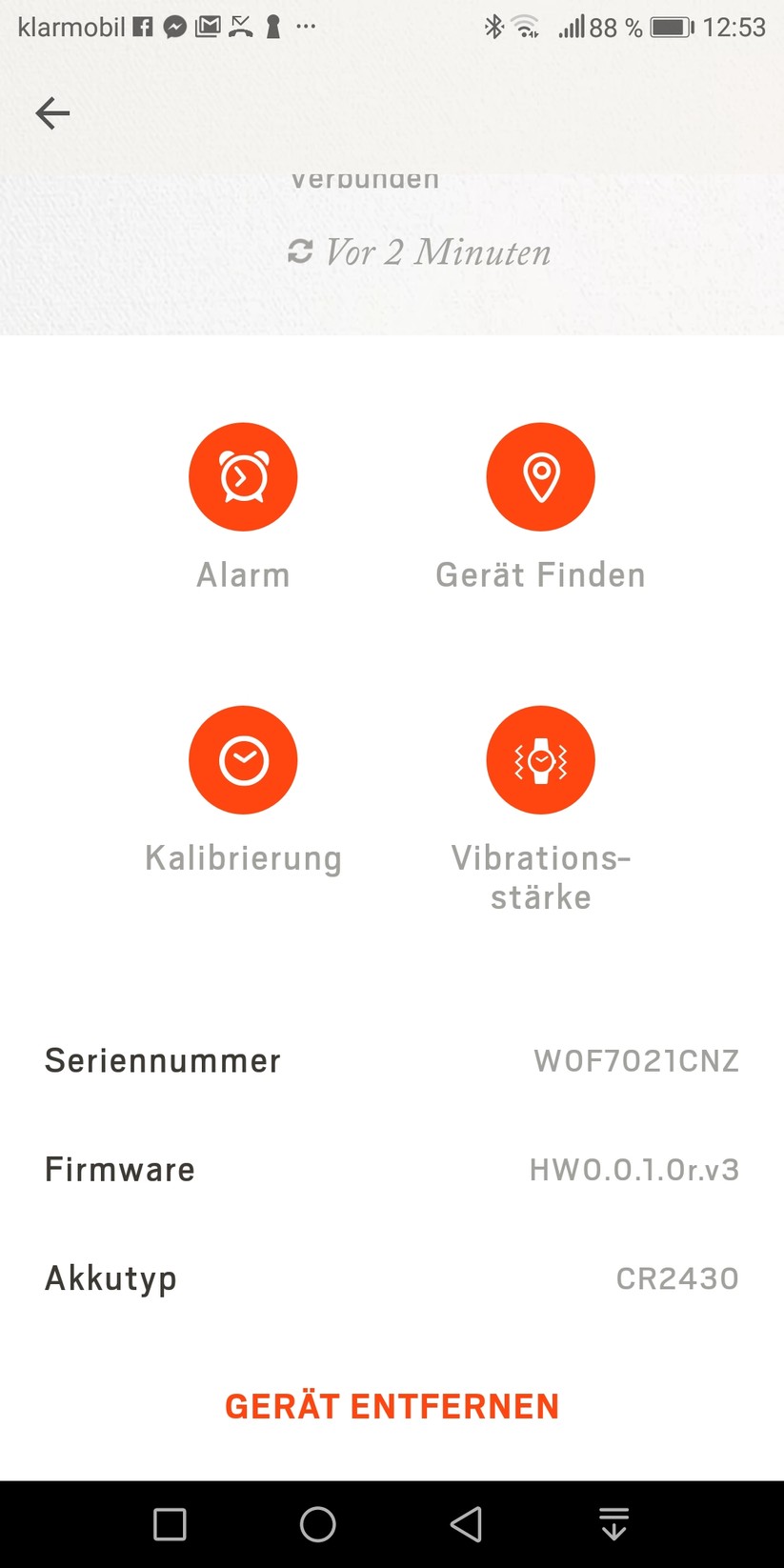Open recent apps via square button

[170, 1524]
